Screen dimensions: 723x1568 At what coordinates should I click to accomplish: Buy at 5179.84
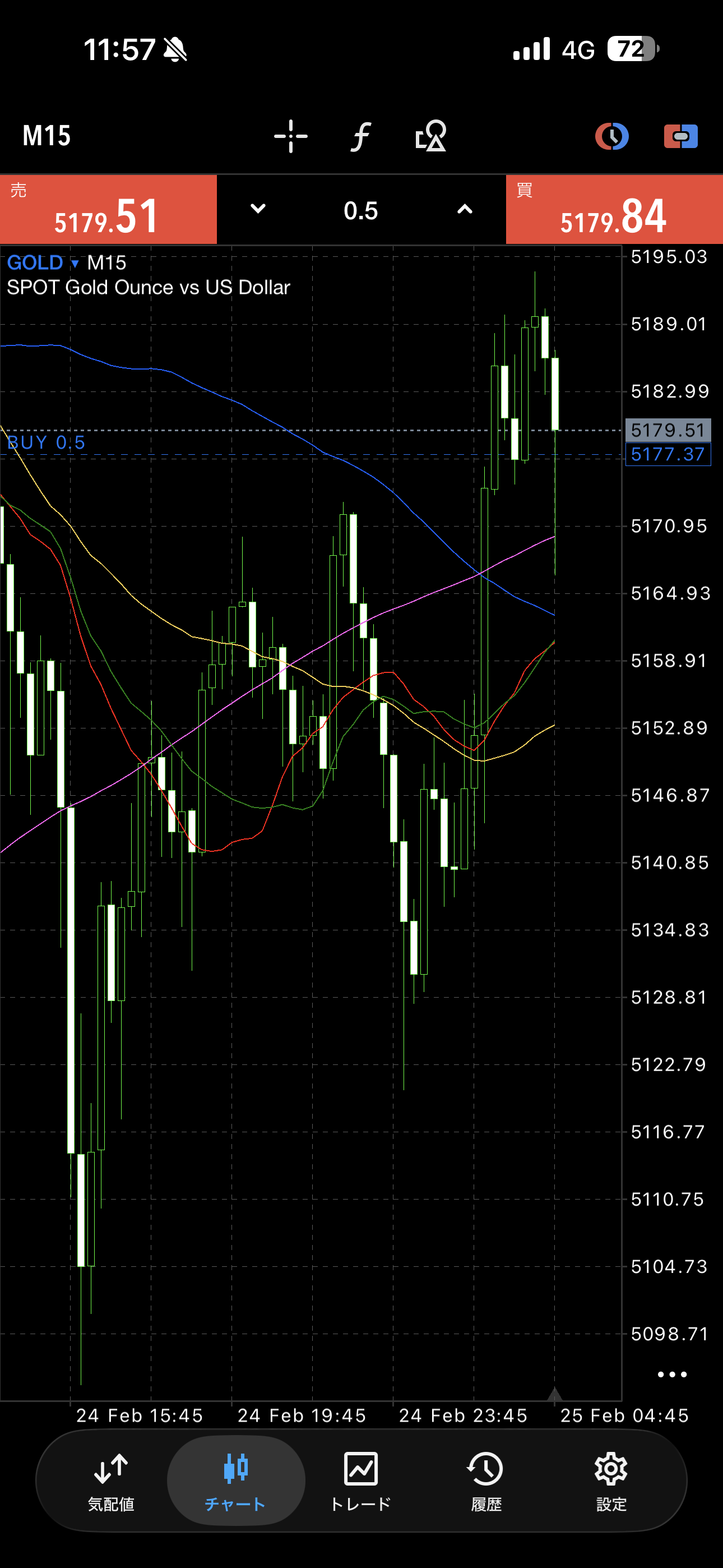pos(614,210)
